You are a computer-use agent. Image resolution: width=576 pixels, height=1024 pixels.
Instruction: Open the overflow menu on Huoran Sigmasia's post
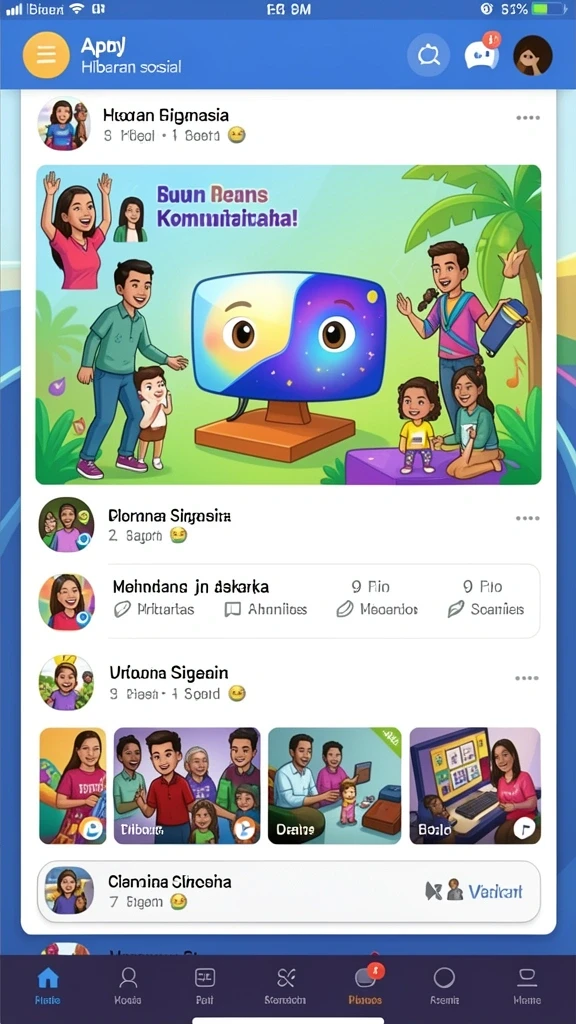[x=528, y=118]
